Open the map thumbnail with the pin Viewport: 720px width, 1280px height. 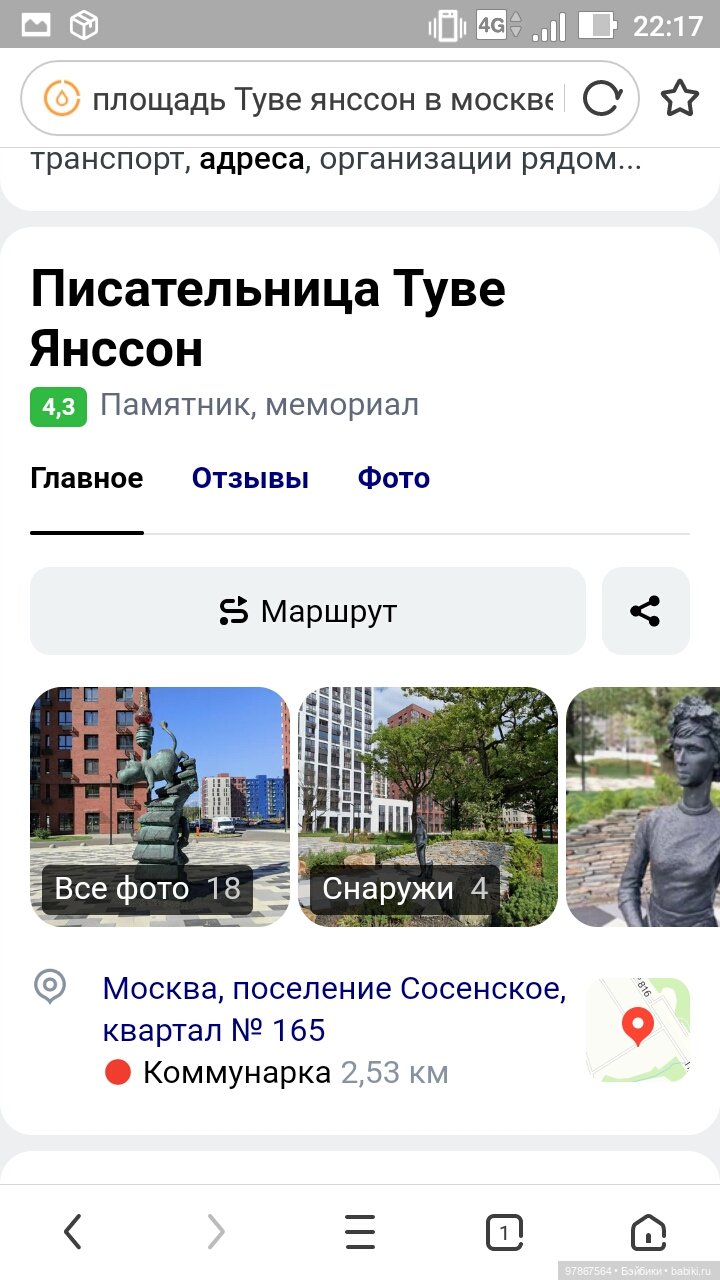click(x=638, y=1029)
